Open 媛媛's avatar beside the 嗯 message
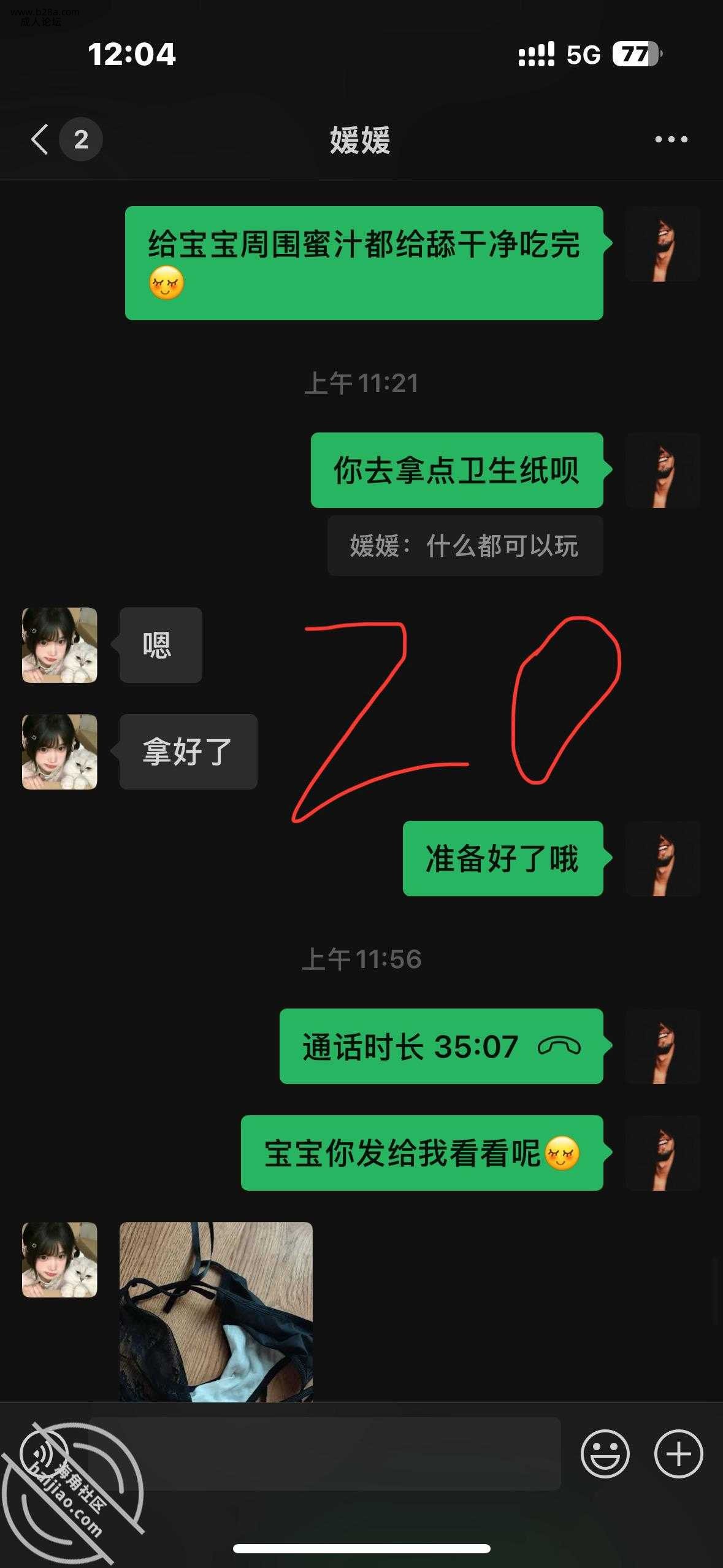723x1568 pixels. [x=59, y=645]
